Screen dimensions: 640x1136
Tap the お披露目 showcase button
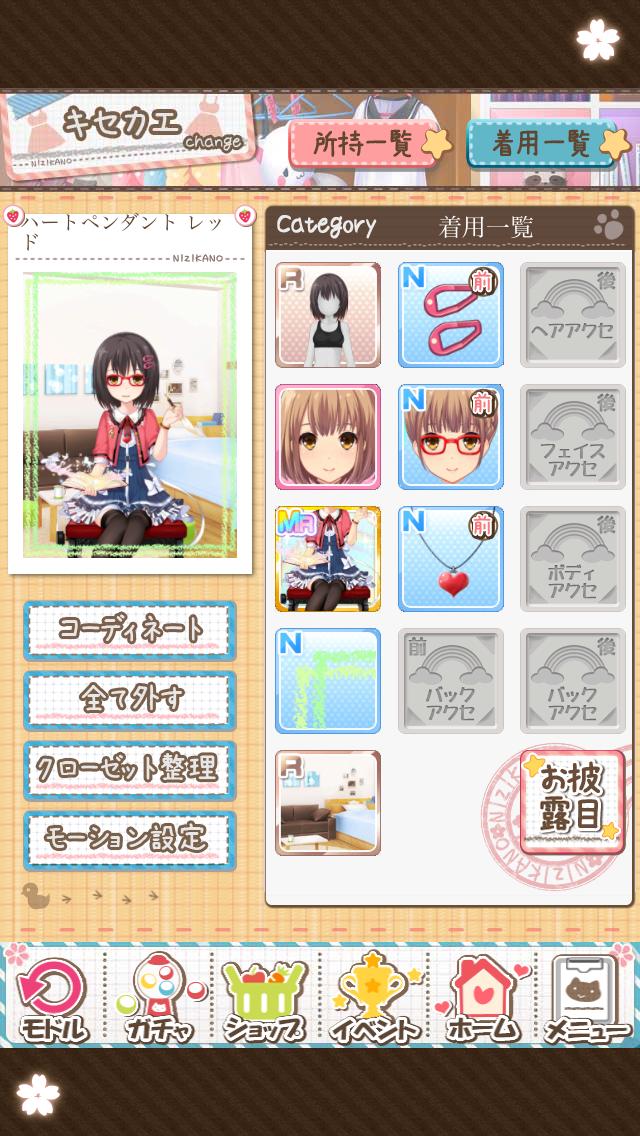click(x=572, y=802)
